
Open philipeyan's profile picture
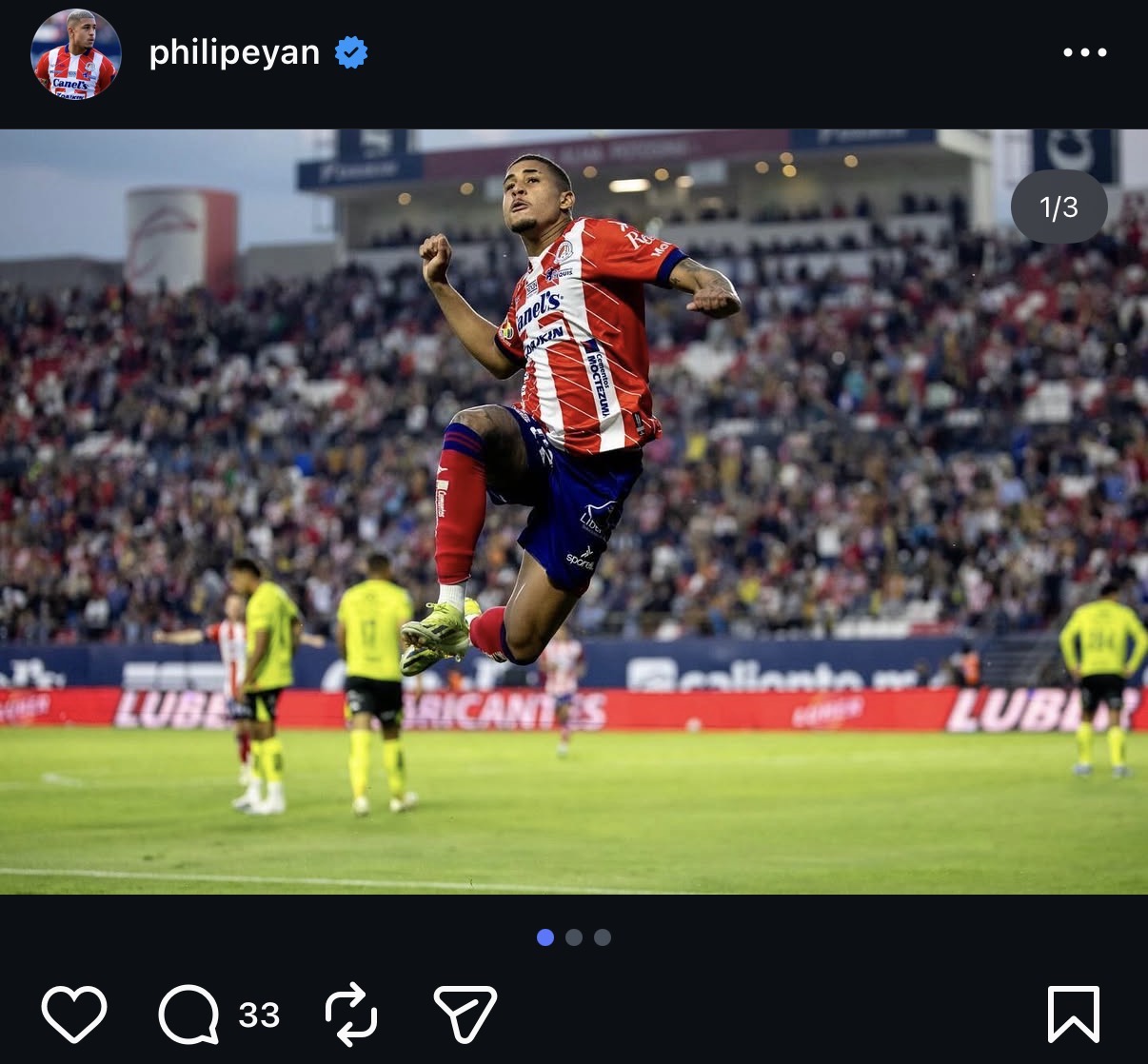click(x=76, y=54)
